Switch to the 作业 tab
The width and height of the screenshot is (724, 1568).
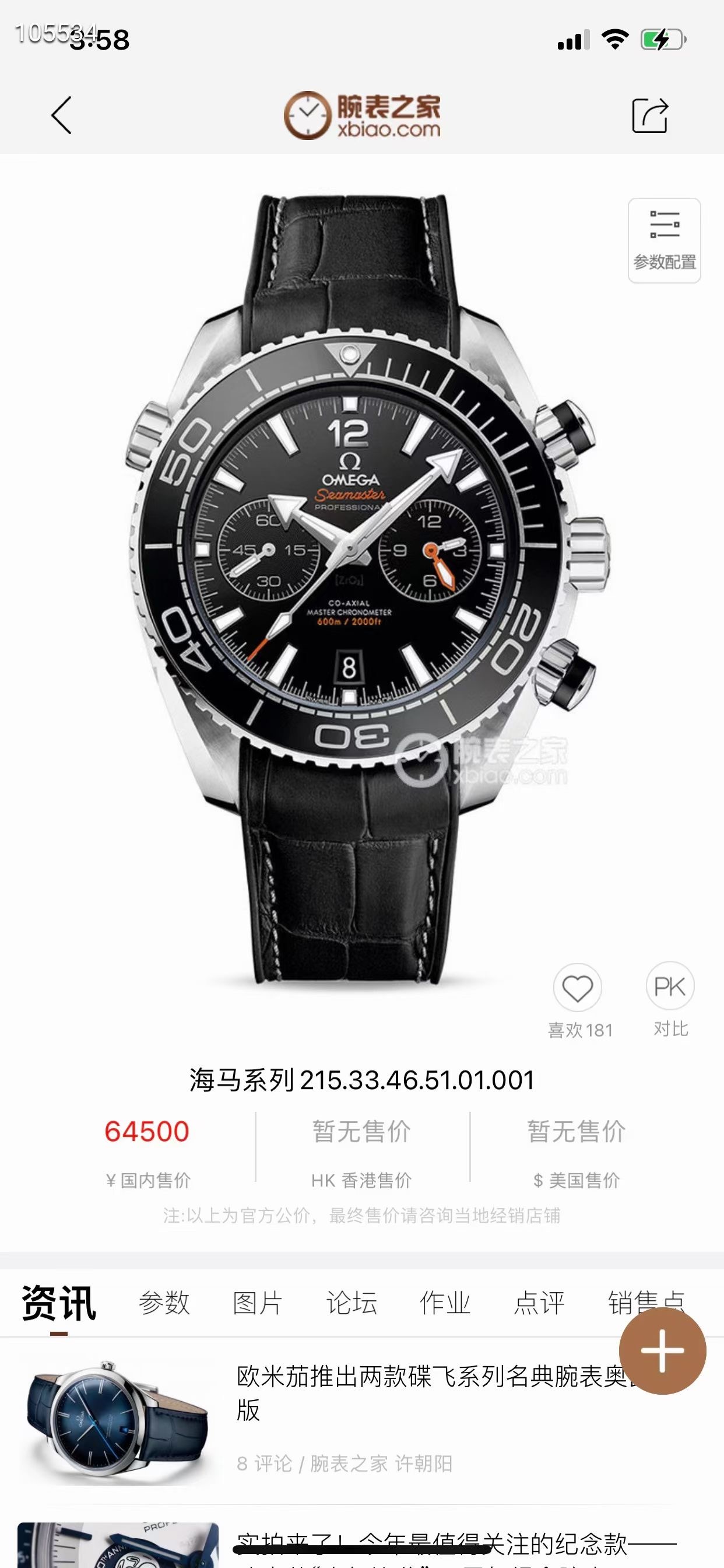point(445,1303)
